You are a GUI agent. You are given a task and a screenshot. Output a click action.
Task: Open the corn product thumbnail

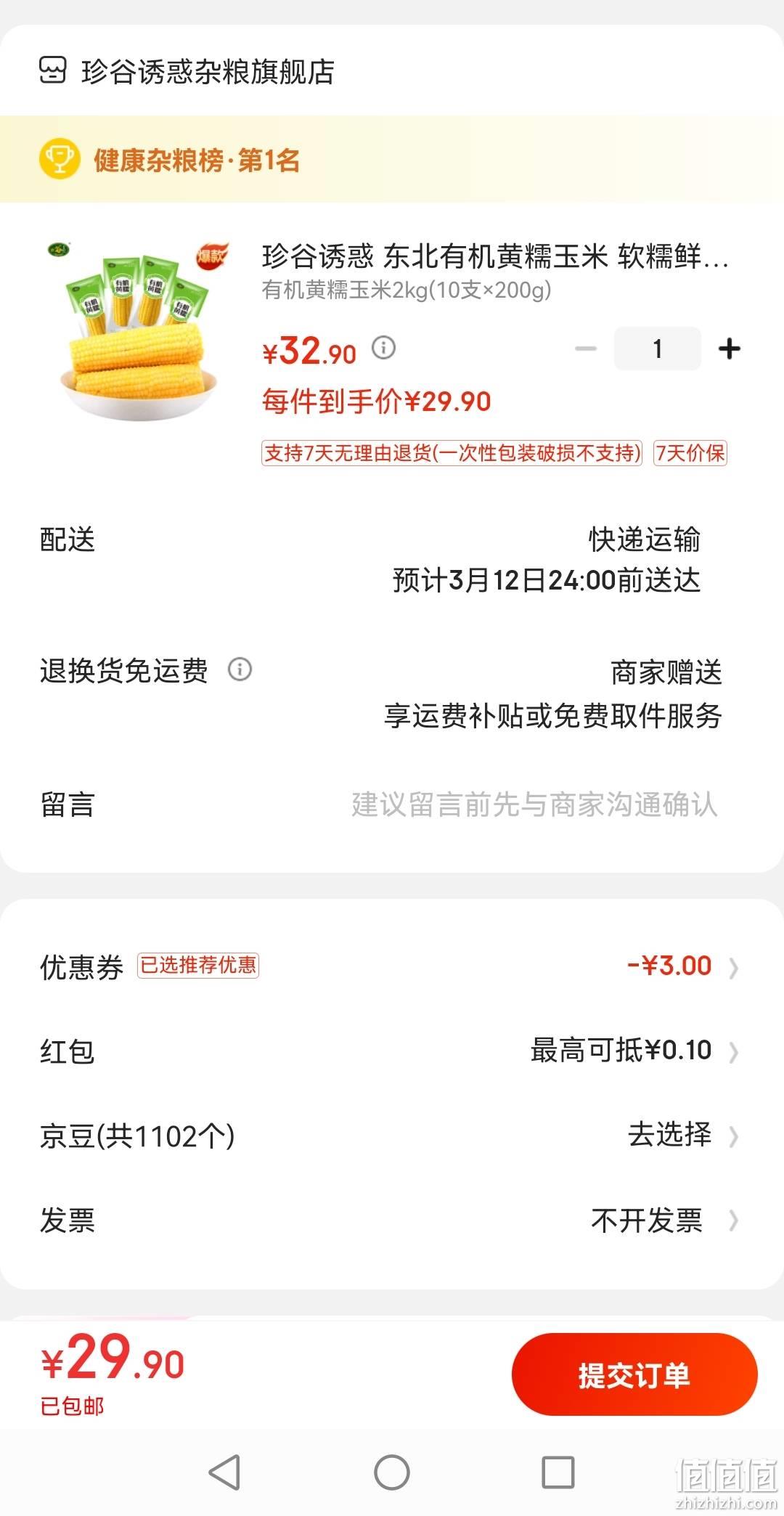[x=139, y=330]
